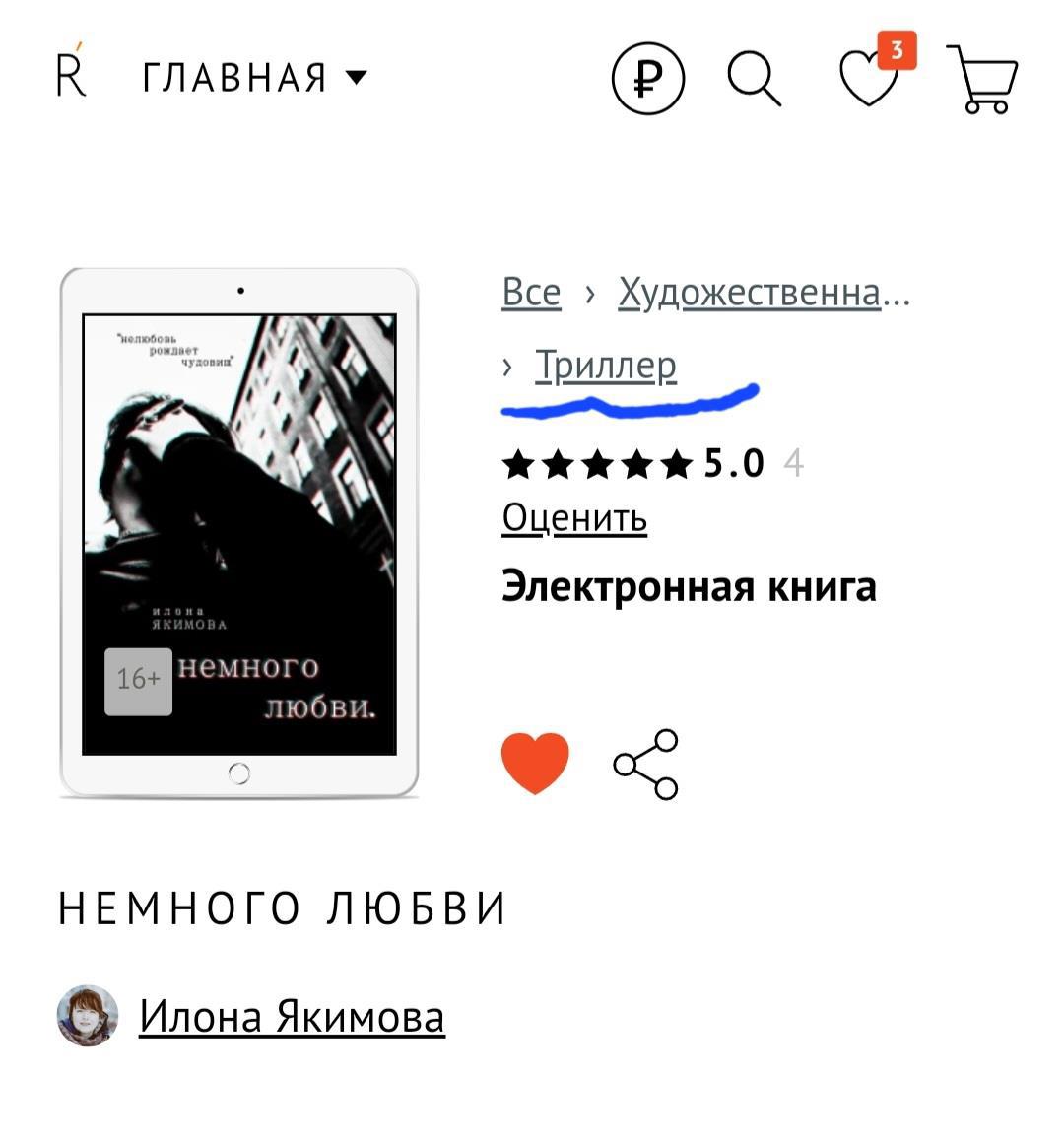This screenshot has height=1142, width=1064.
Task: Open the Ridero logo home link
Action: click(71, 74)
